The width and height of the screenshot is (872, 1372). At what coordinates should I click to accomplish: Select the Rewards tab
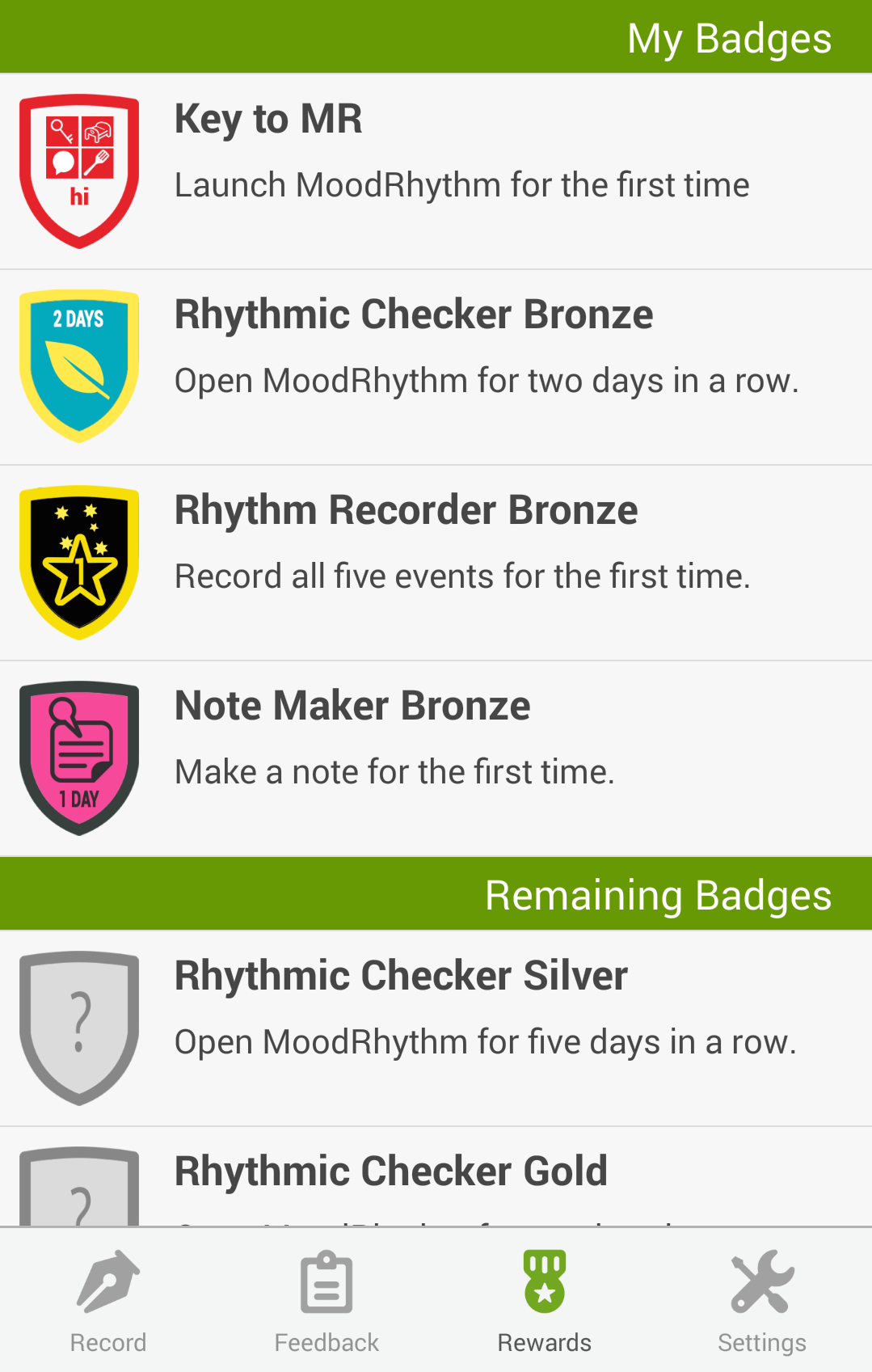click(545, 1300)
